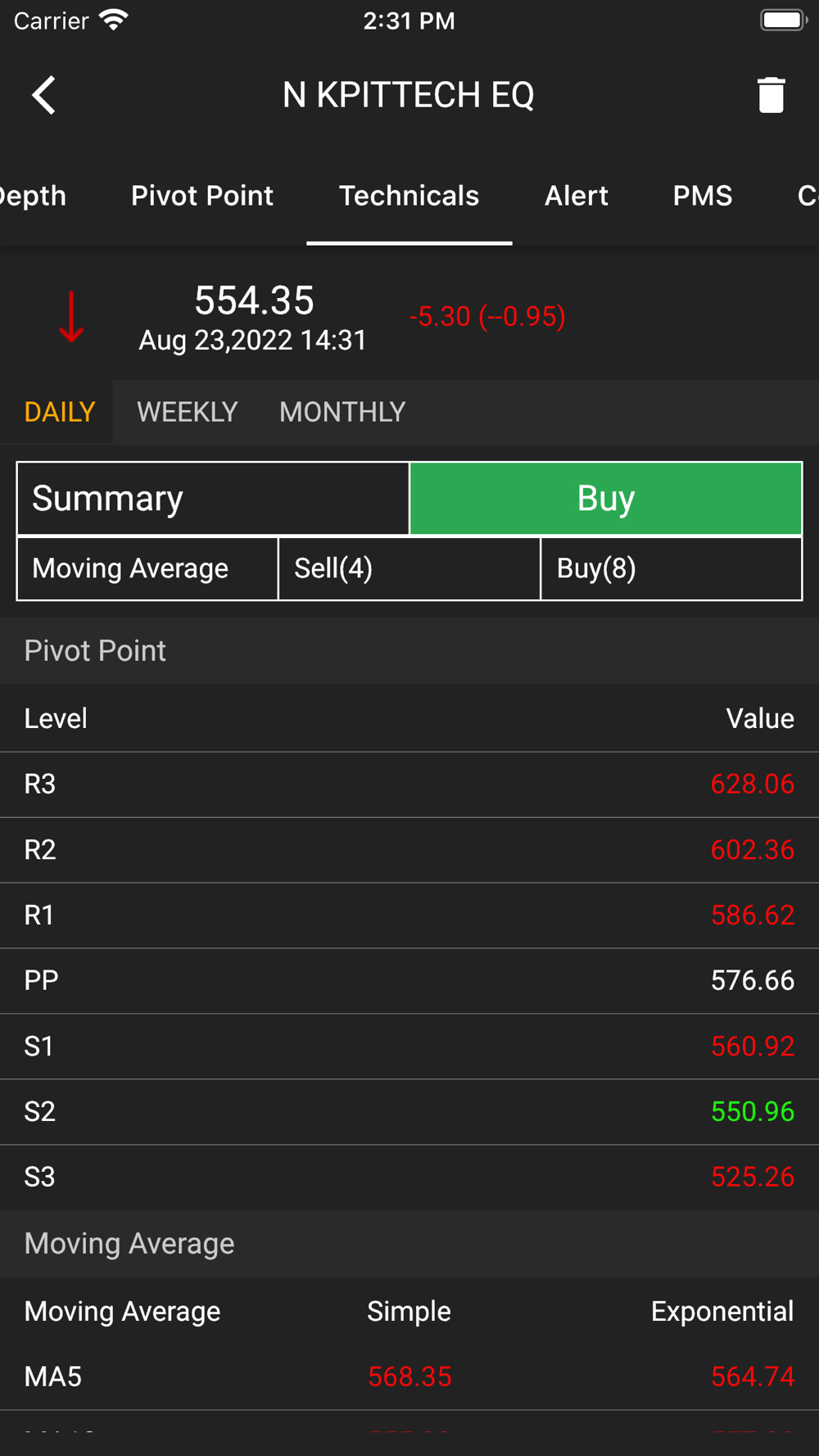Switch to WEEKLY technicals
Image resolution: width=819 pixels, height=1456 pixels.
point(187,412)
